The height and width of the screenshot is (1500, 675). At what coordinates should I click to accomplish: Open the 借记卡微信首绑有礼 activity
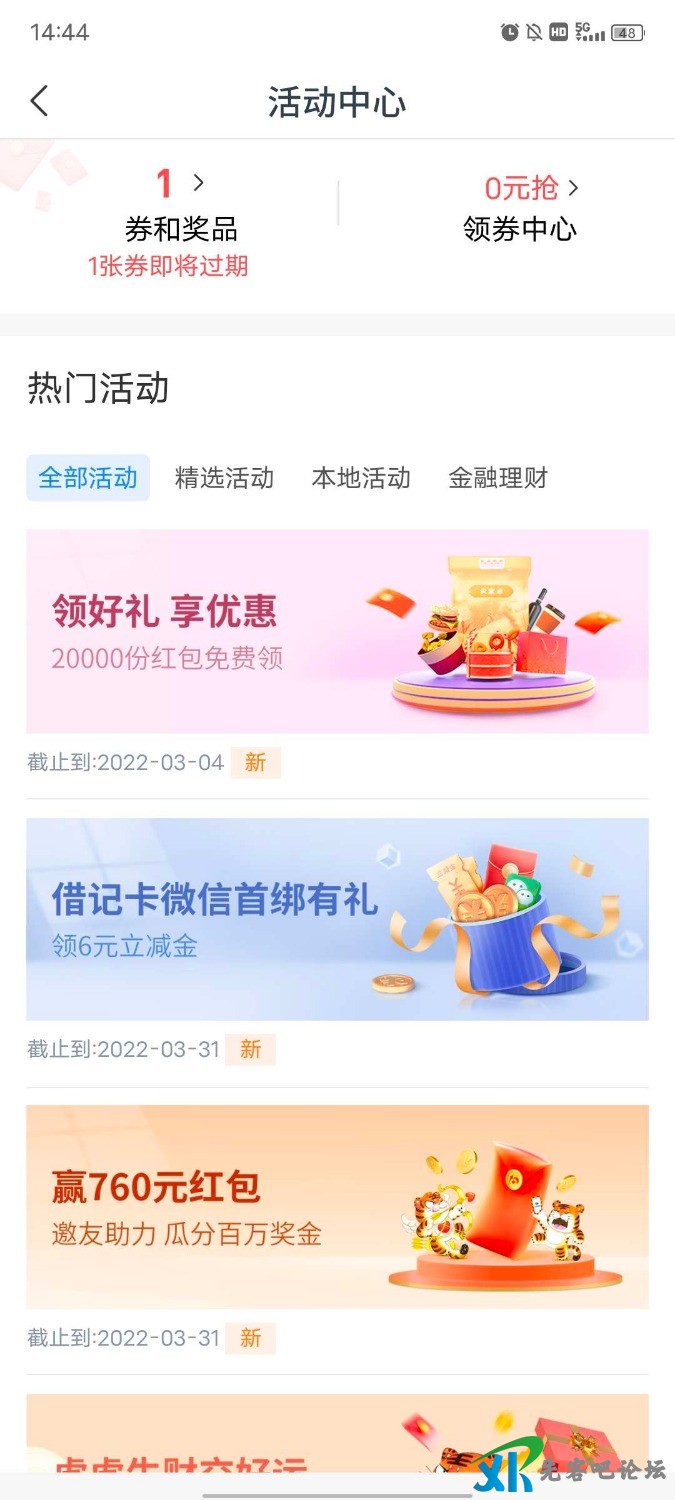(x=337, y=919)
